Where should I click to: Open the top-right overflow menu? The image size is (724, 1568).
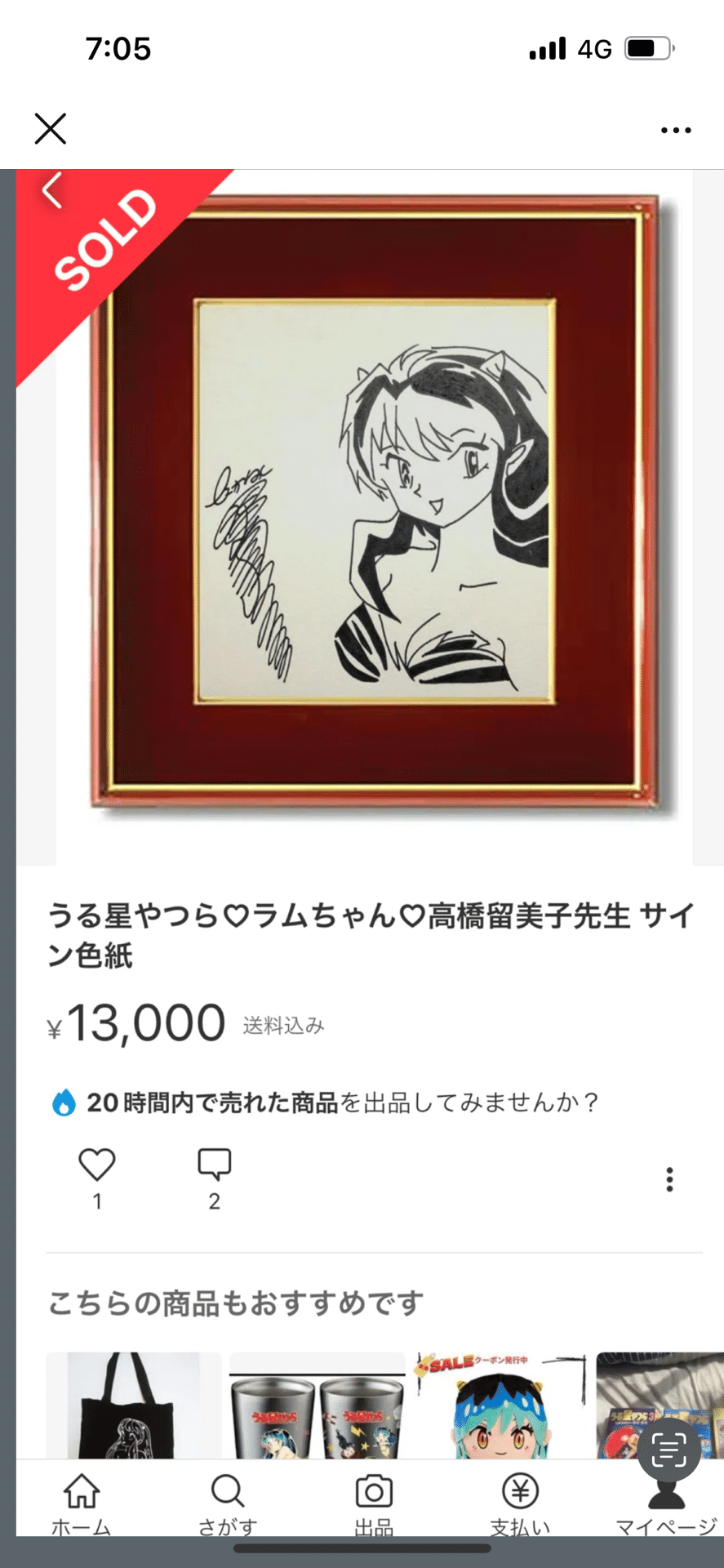click(674, 129)
